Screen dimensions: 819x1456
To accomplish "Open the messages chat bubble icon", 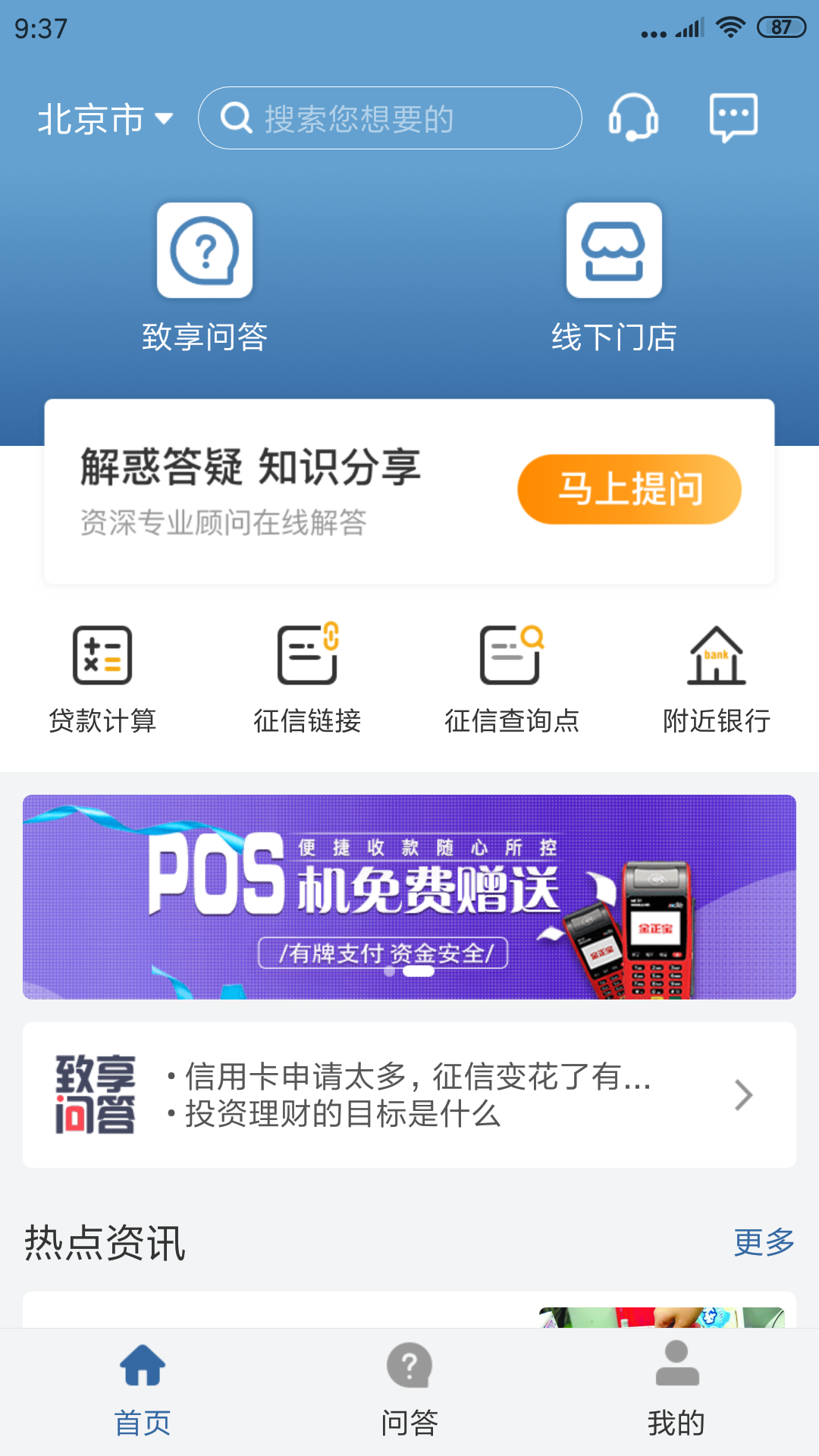I will [733, 118].
